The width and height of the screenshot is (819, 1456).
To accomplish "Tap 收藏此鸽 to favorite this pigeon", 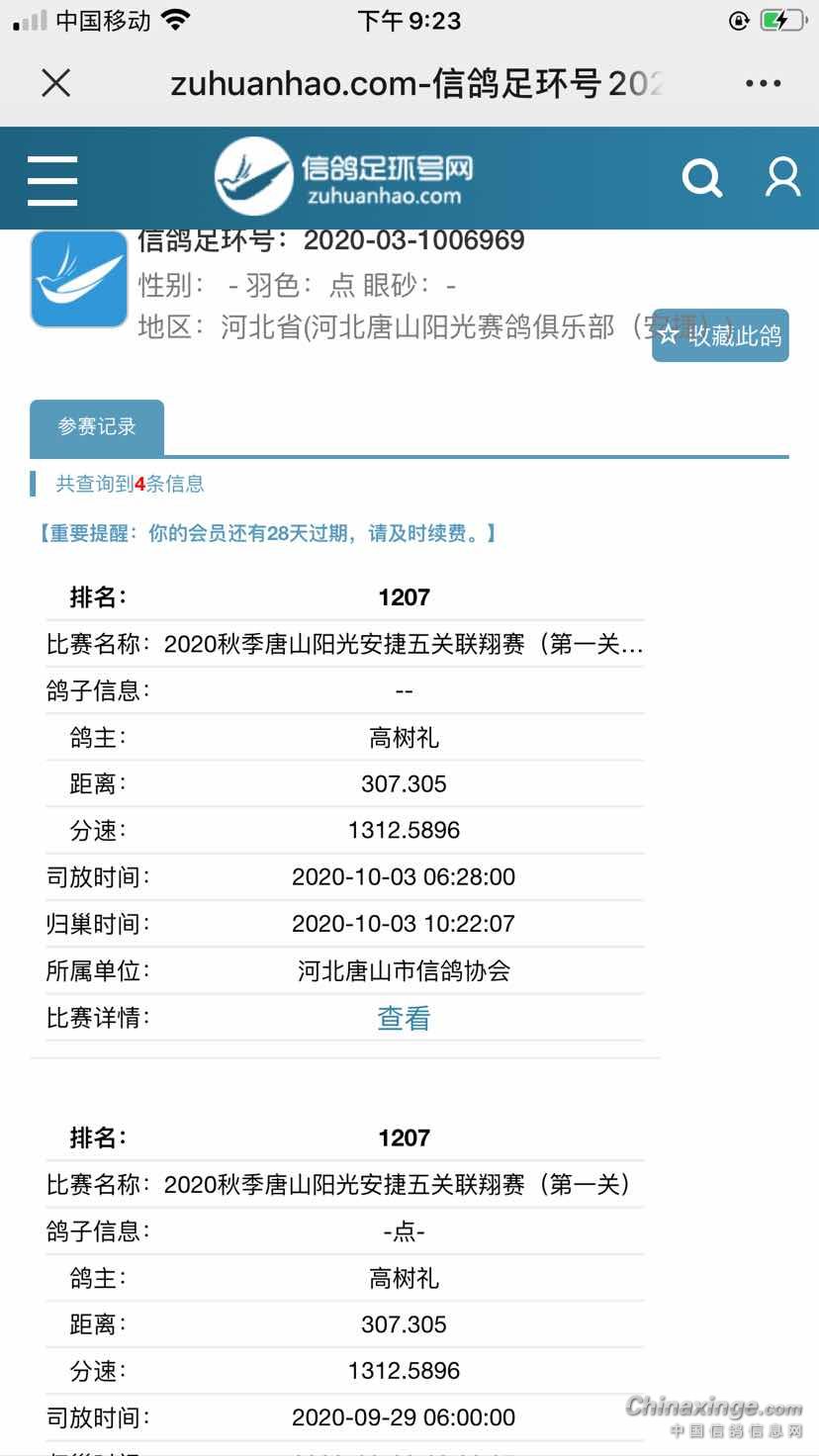I will pyautogui.click(x=721, y=335).
